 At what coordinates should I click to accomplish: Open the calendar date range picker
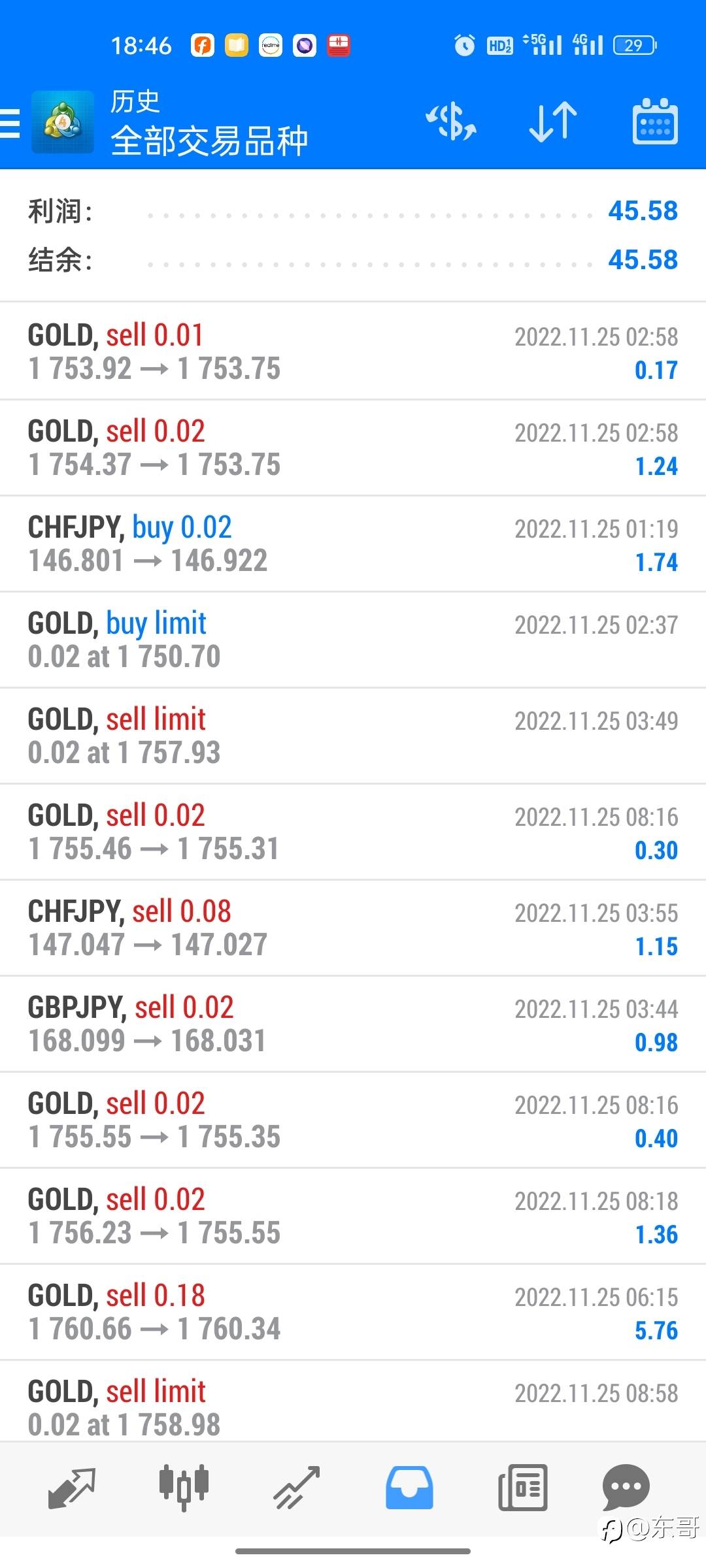click(655, 122)
